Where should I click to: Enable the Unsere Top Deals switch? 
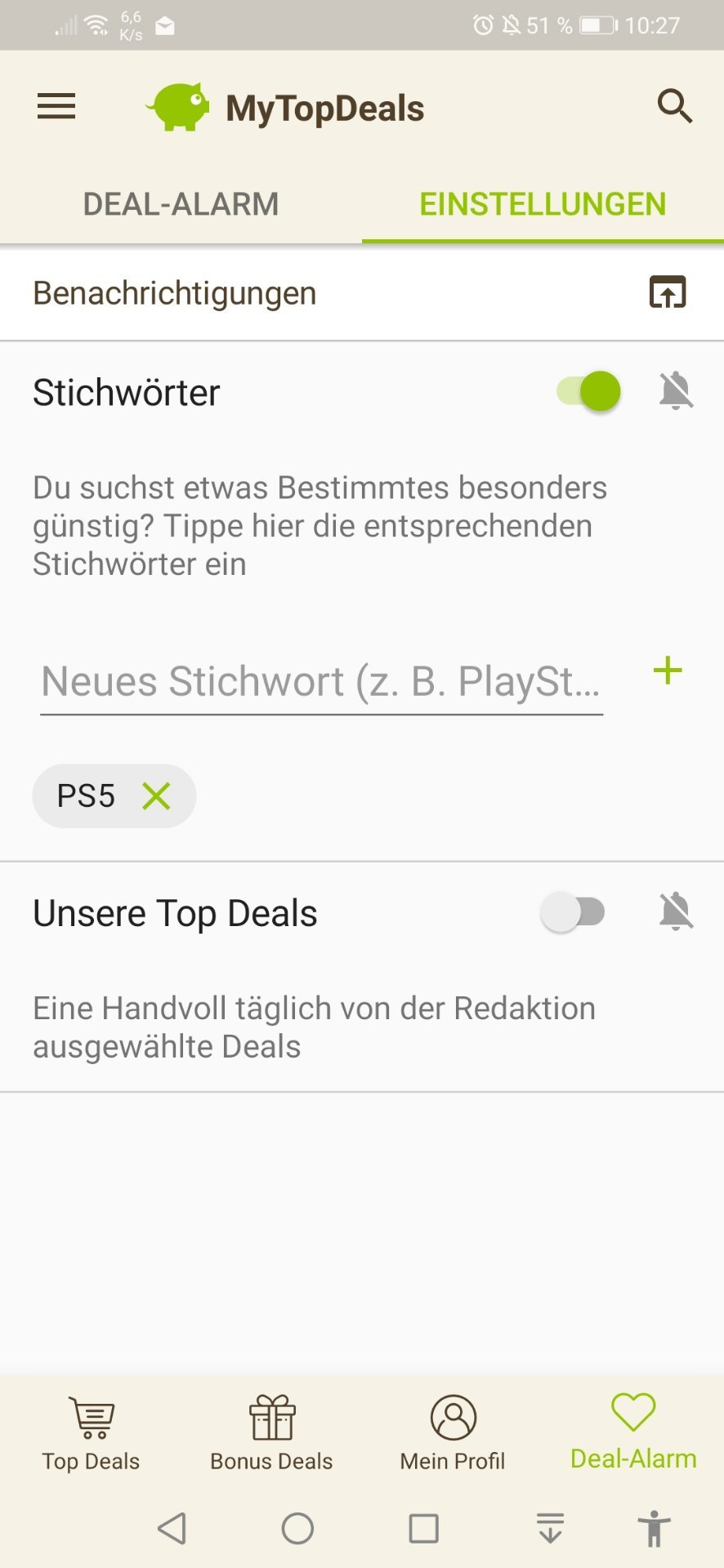pyautogui.click(x=574, y=912)
